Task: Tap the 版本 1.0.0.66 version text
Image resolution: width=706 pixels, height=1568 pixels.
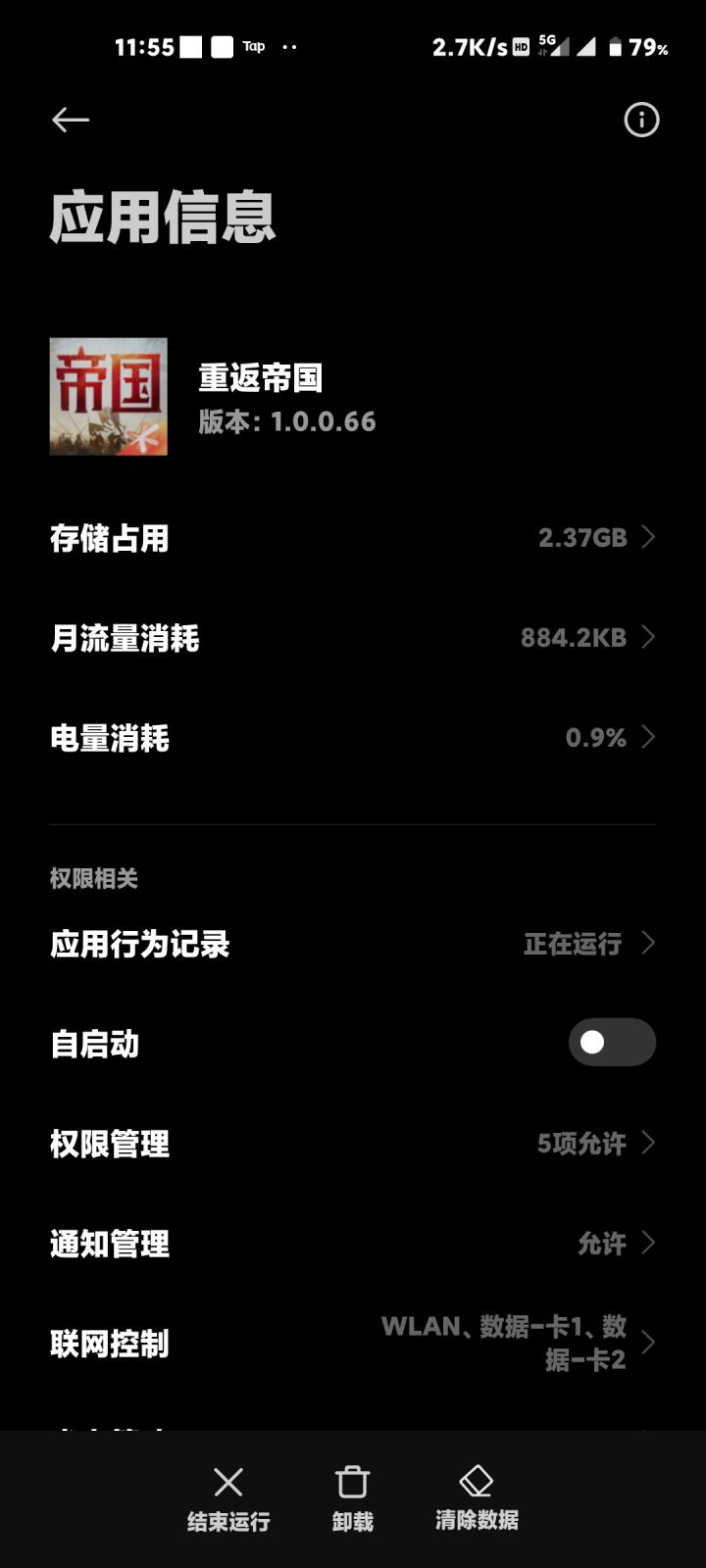Action: tap(283, 421)
